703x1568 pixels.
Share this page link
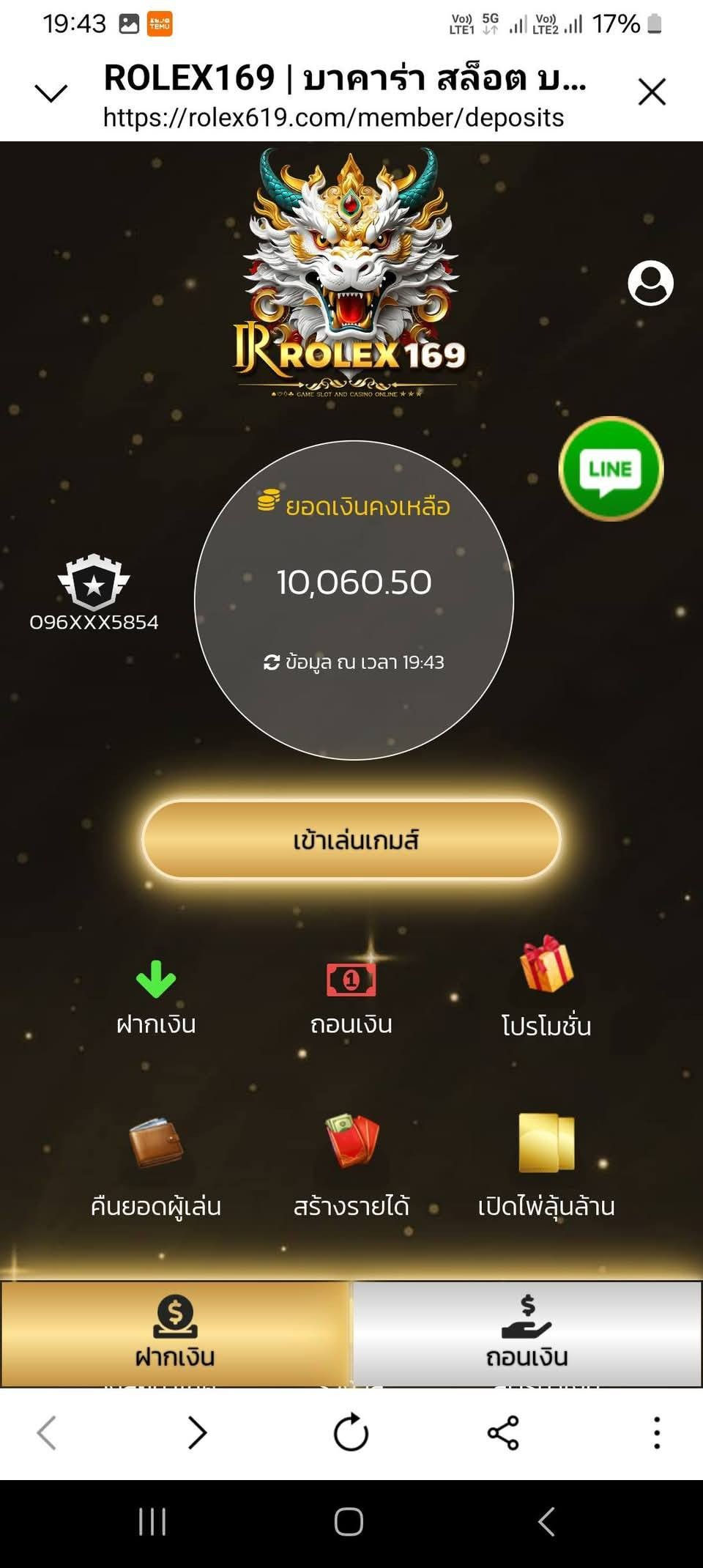tap(503, 1432)
